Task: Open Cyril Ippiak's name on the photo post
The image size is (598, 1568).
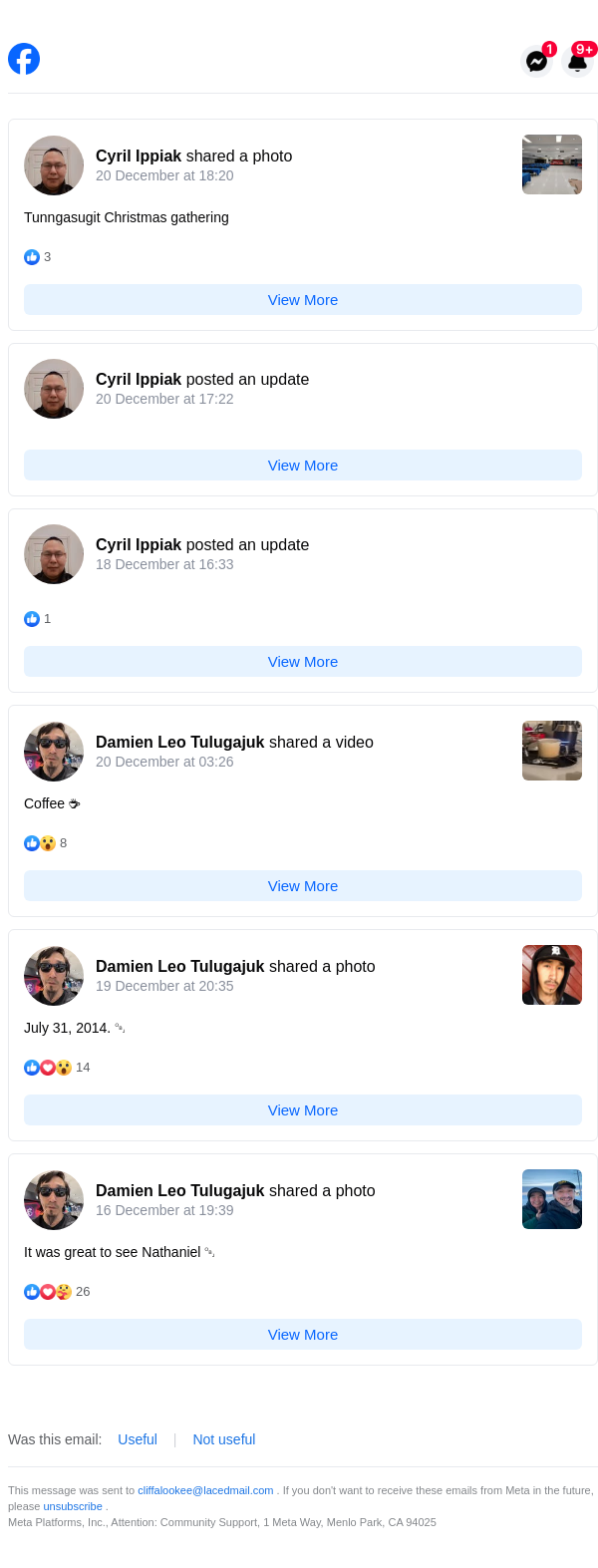Action: coord(139,157)
